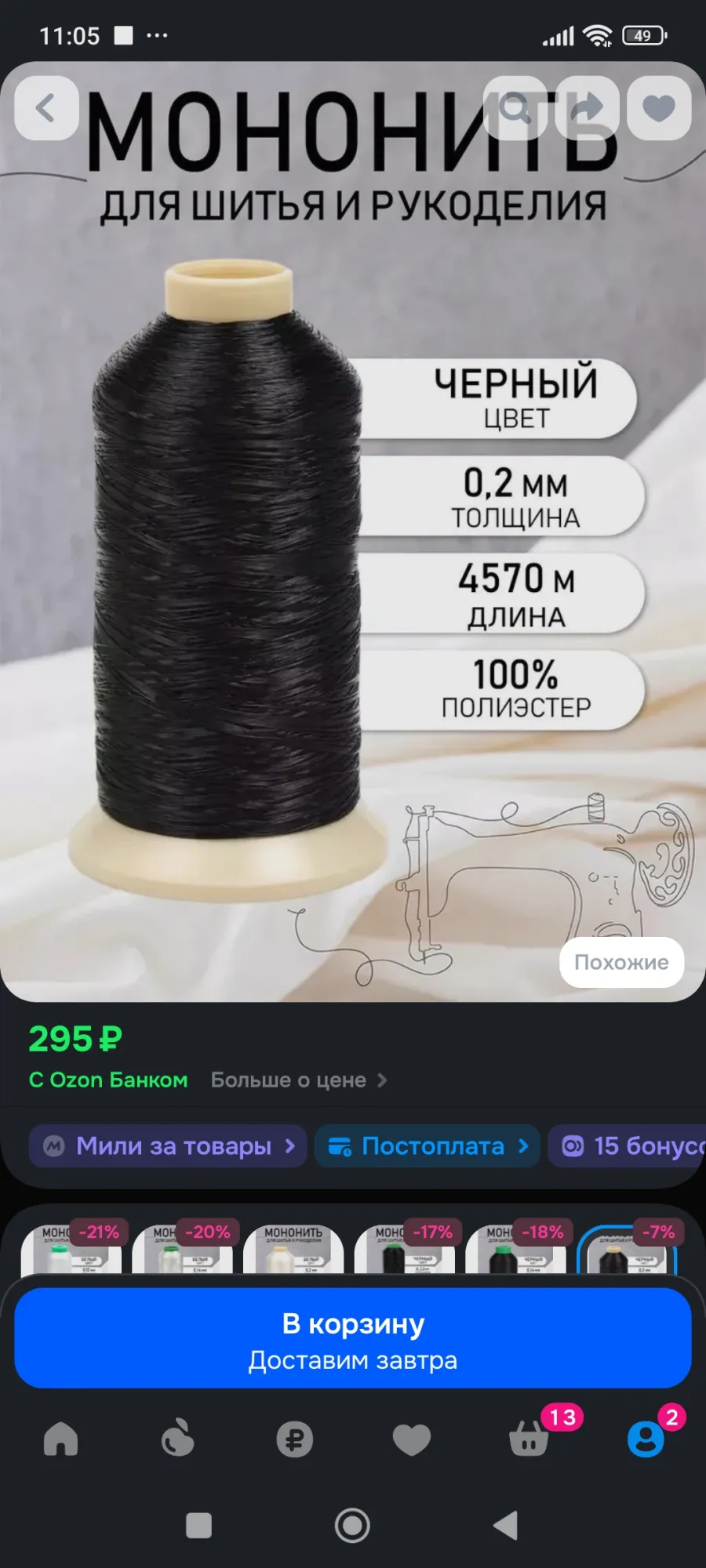Select the variant with -18% discount
706x1568 pixels.
coord(515,1250)
